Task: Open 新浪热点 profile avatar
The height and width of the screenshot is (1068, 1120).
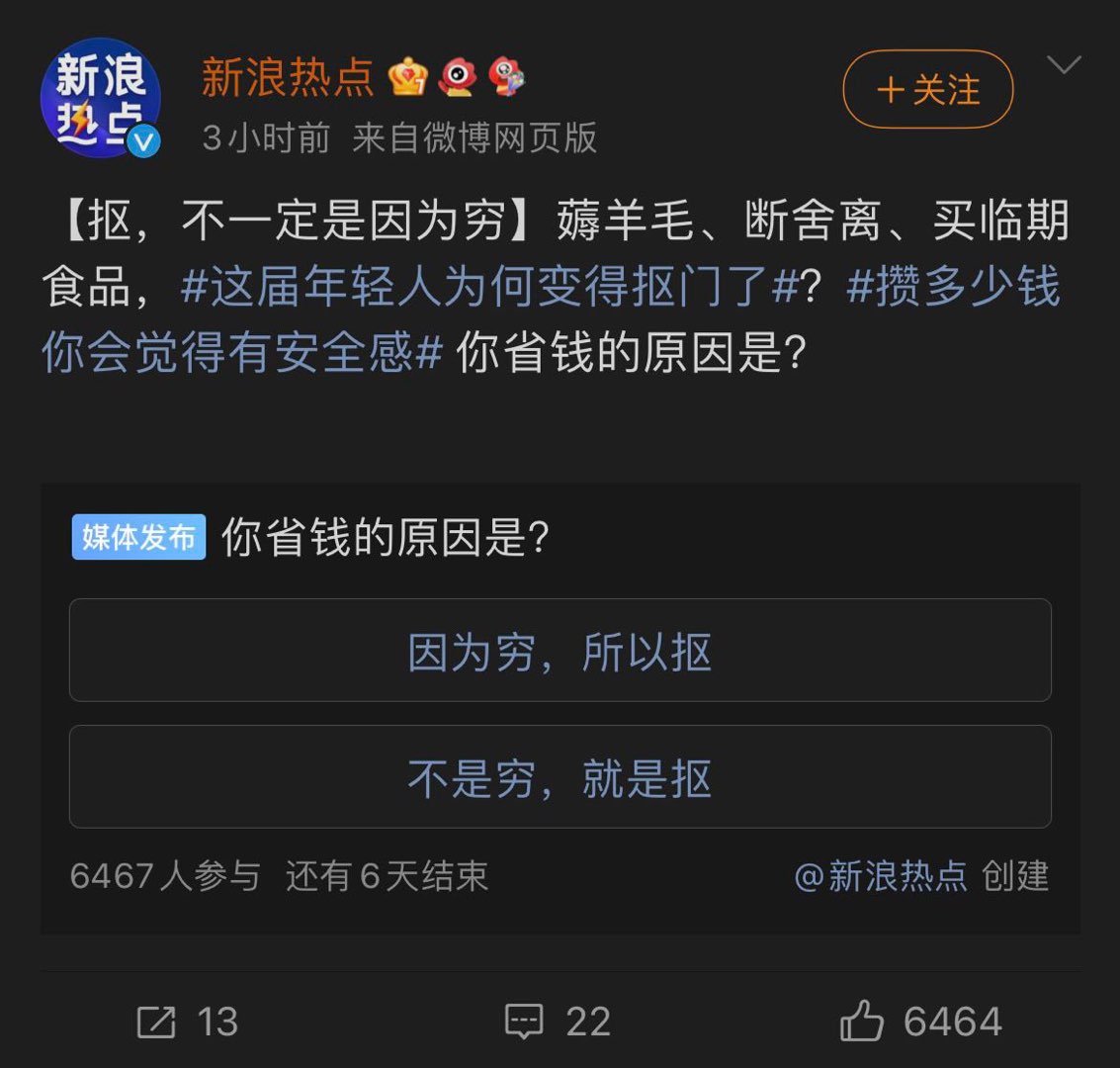Action: [100, 99]
